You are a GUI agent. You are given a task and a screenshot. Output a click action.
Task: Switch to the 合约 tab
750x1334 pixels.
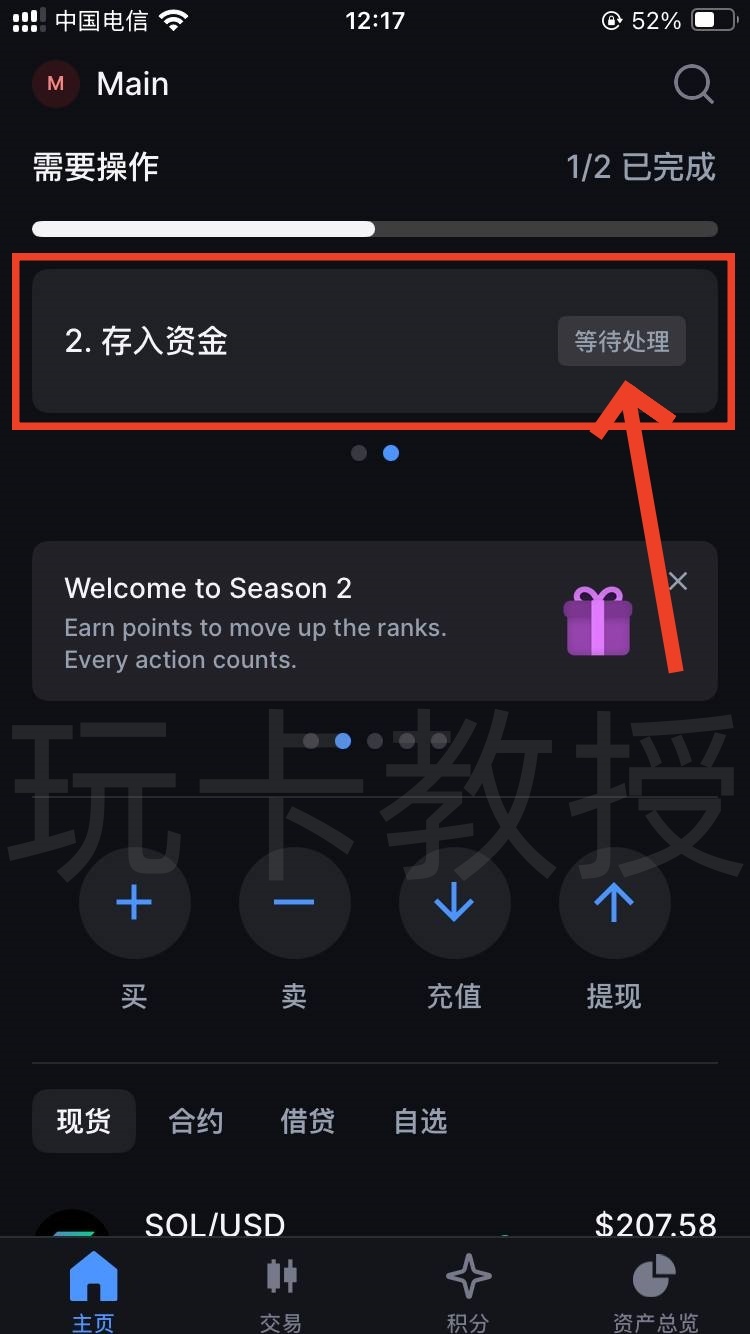pyautogui.click(x=196, y=1121)
